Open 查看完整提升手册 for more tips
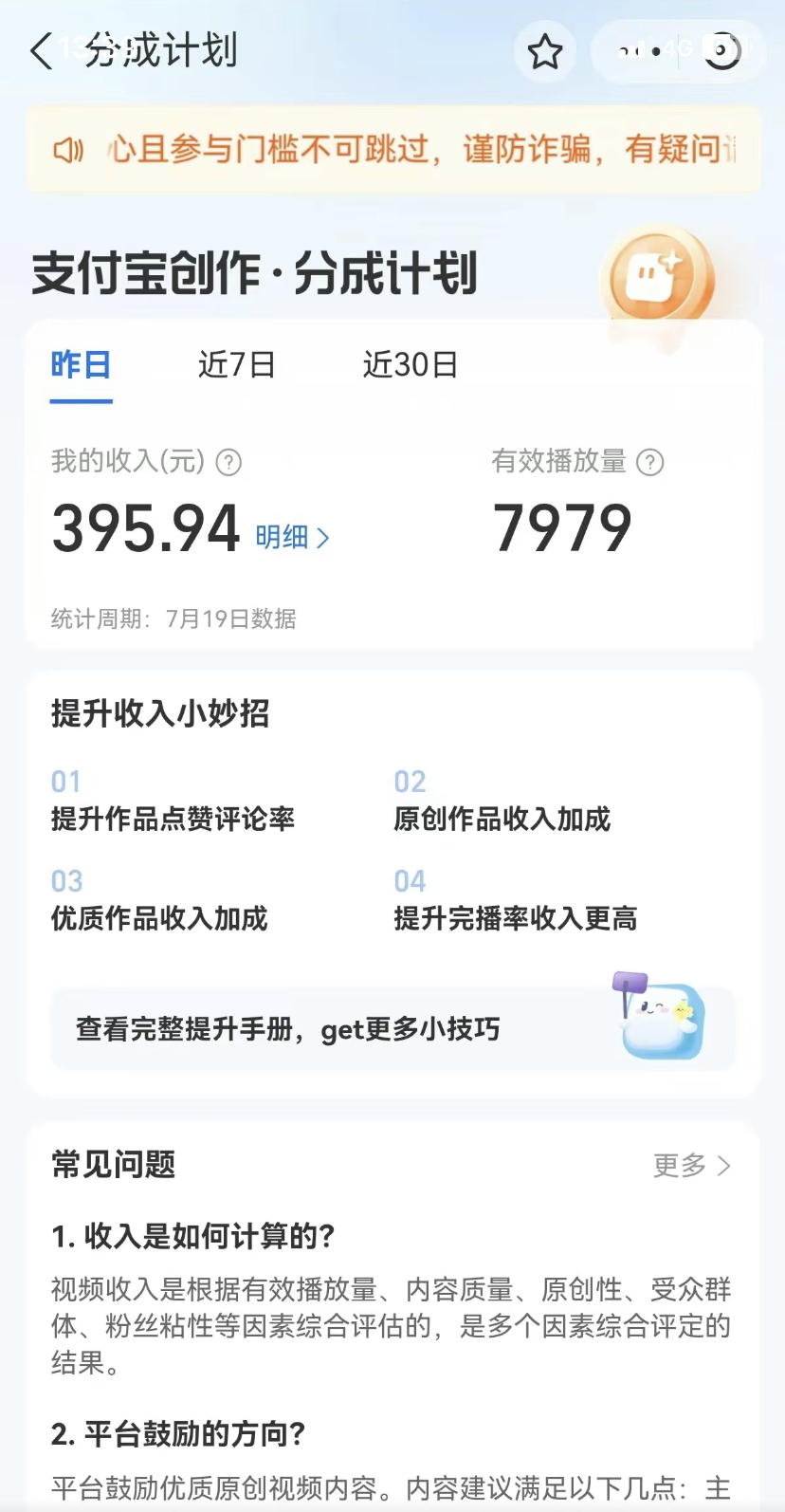This screenshot has width=785, height=1512. coord(287,1029)
